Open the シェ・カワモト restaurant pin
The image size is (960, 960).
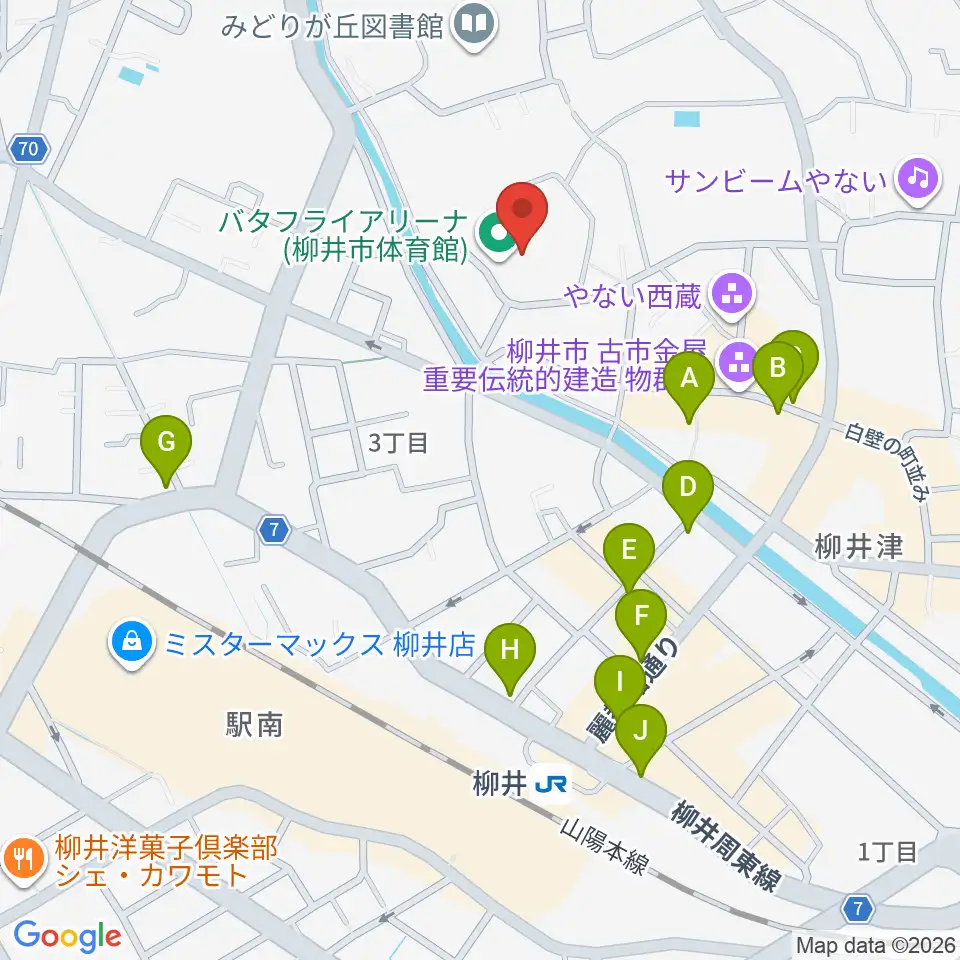coord(24,861)
